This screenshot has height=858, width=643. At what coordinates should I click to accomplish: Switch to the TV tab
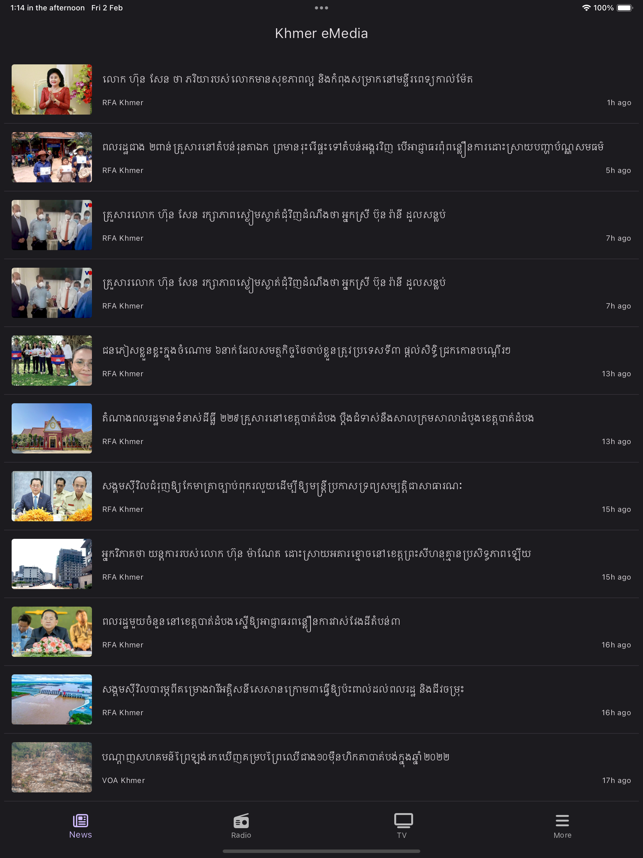(402, 825)
